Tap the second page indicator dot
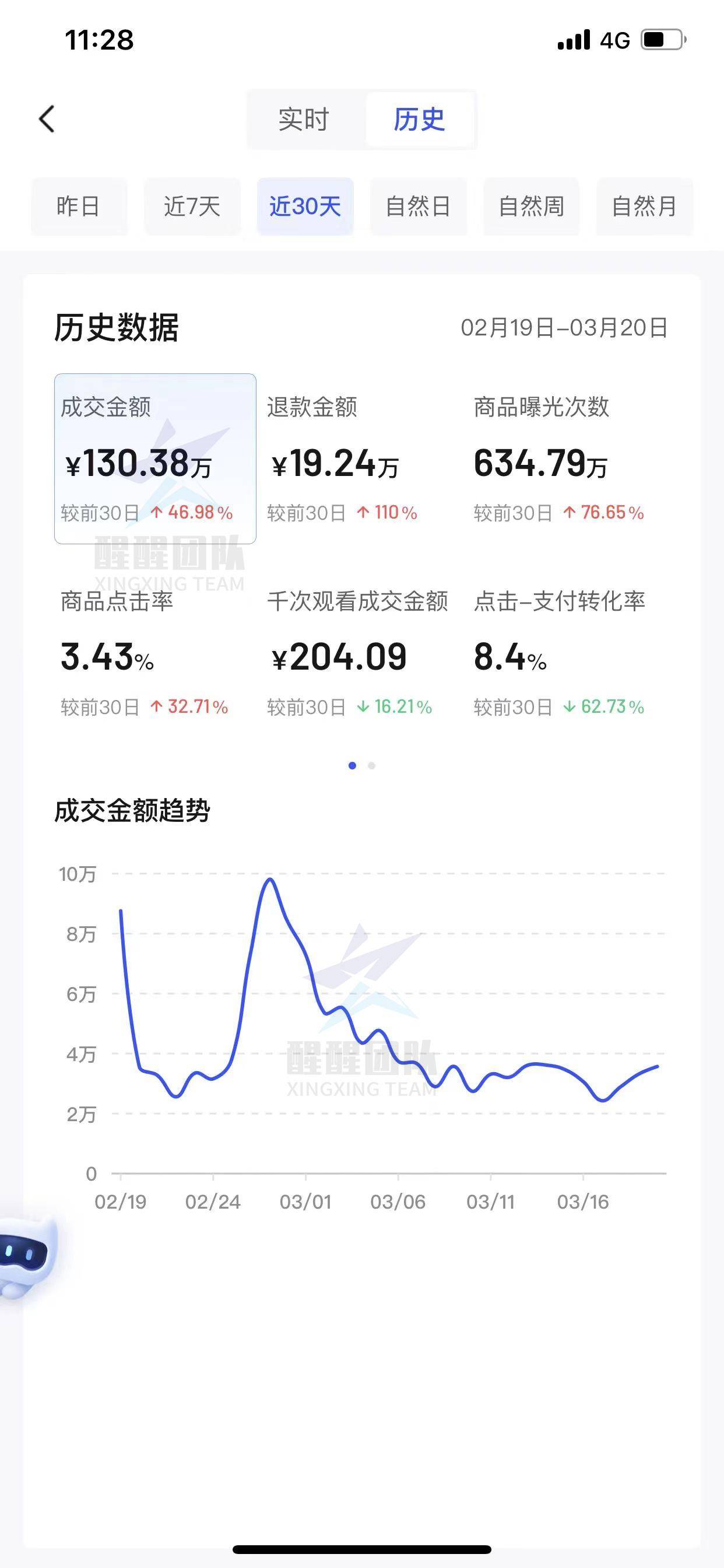724x1568 pixels. [372, 766]
